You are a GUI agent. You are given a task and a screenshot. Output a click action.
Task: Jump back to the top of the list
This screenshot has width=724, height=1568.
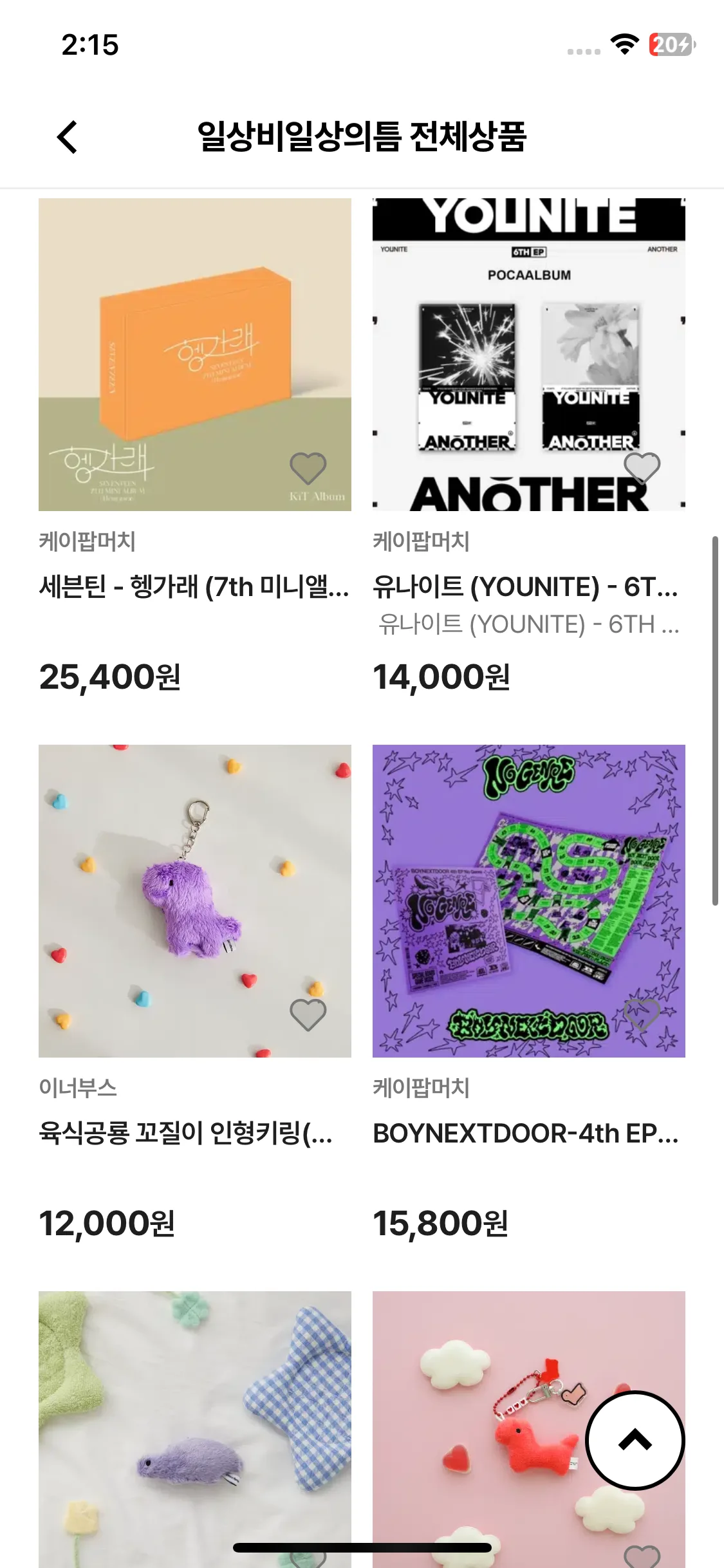635,1441
